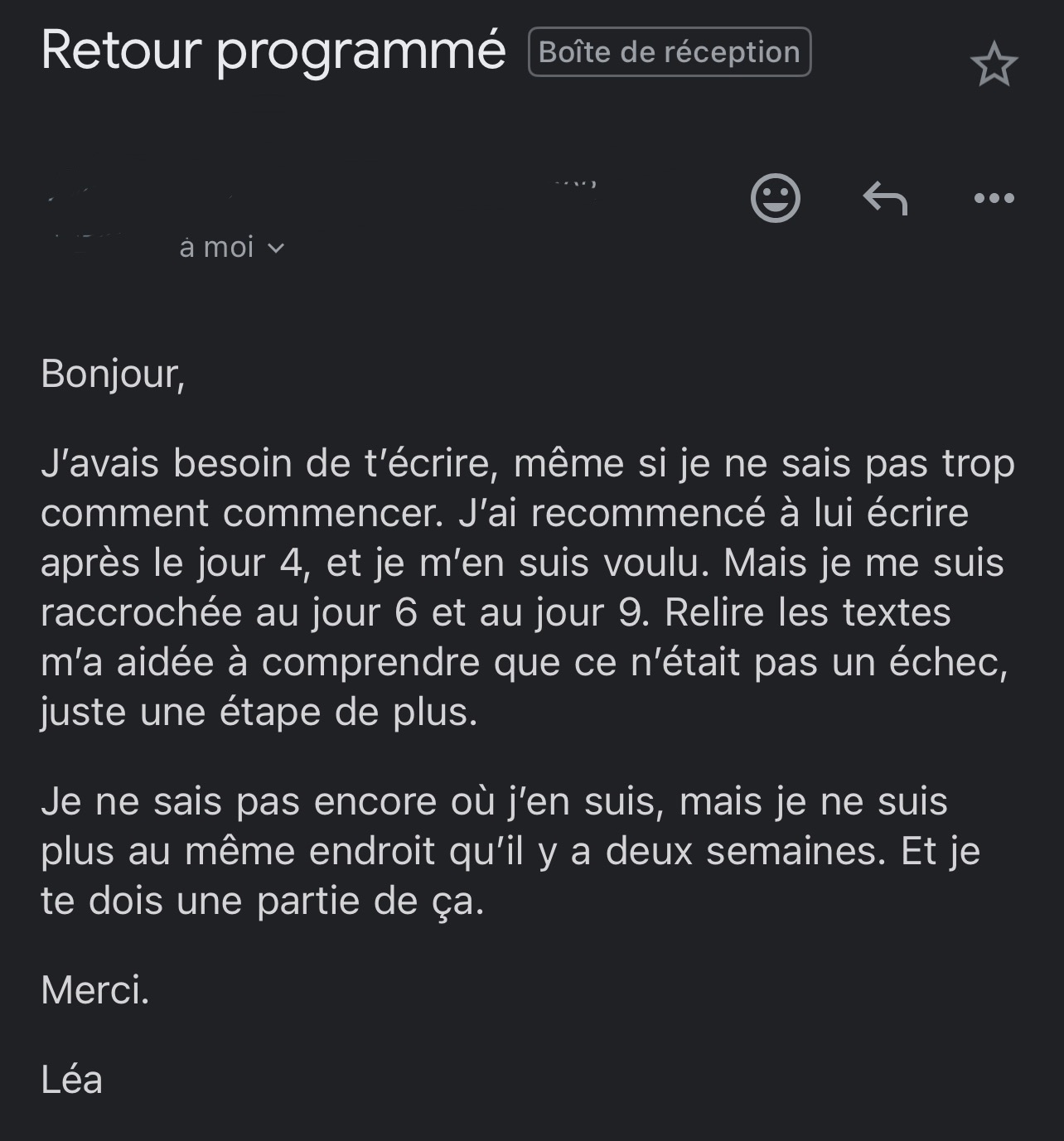Expand recipient details next to à moi

pyautogui.click(x=276, y=248)
